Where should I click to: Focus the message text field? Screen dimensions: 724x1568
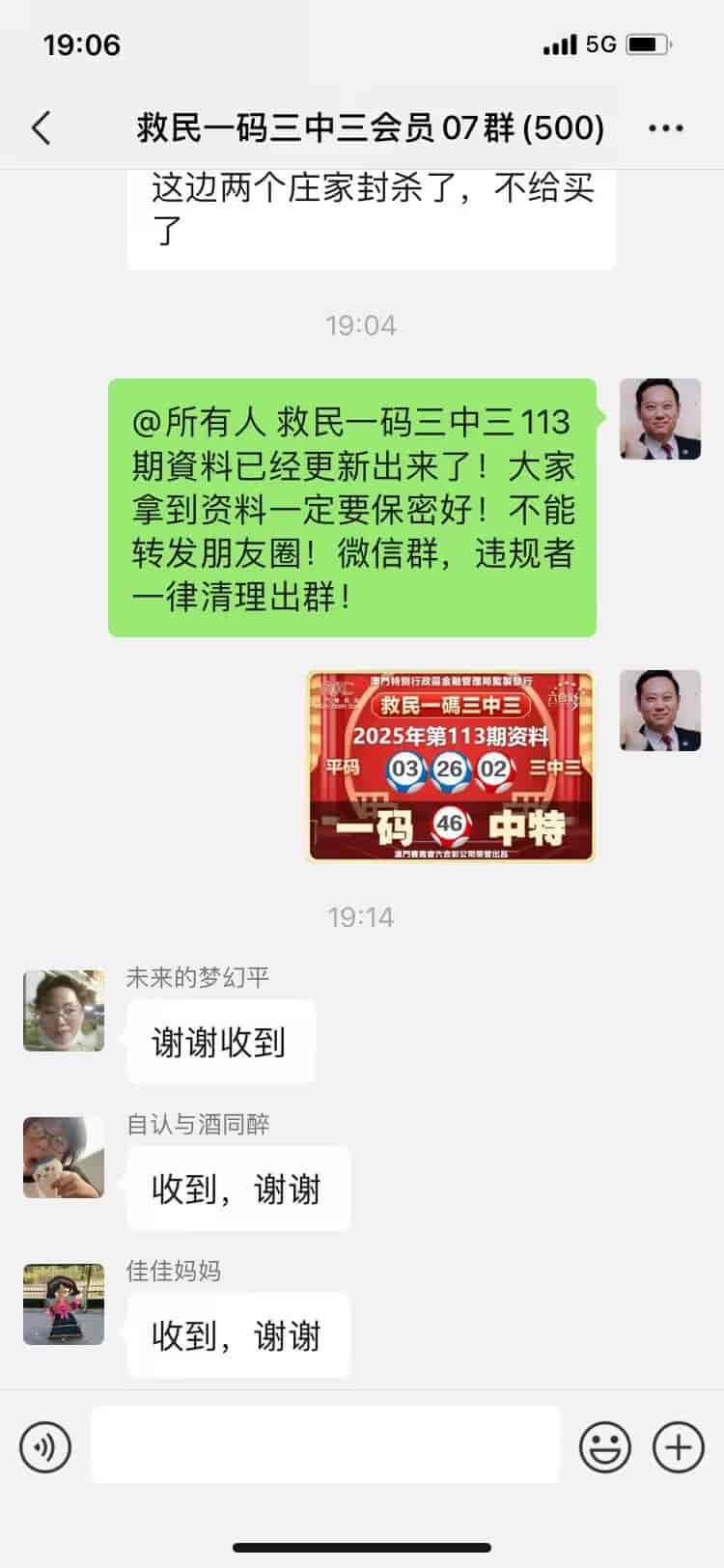[325, 1444]
